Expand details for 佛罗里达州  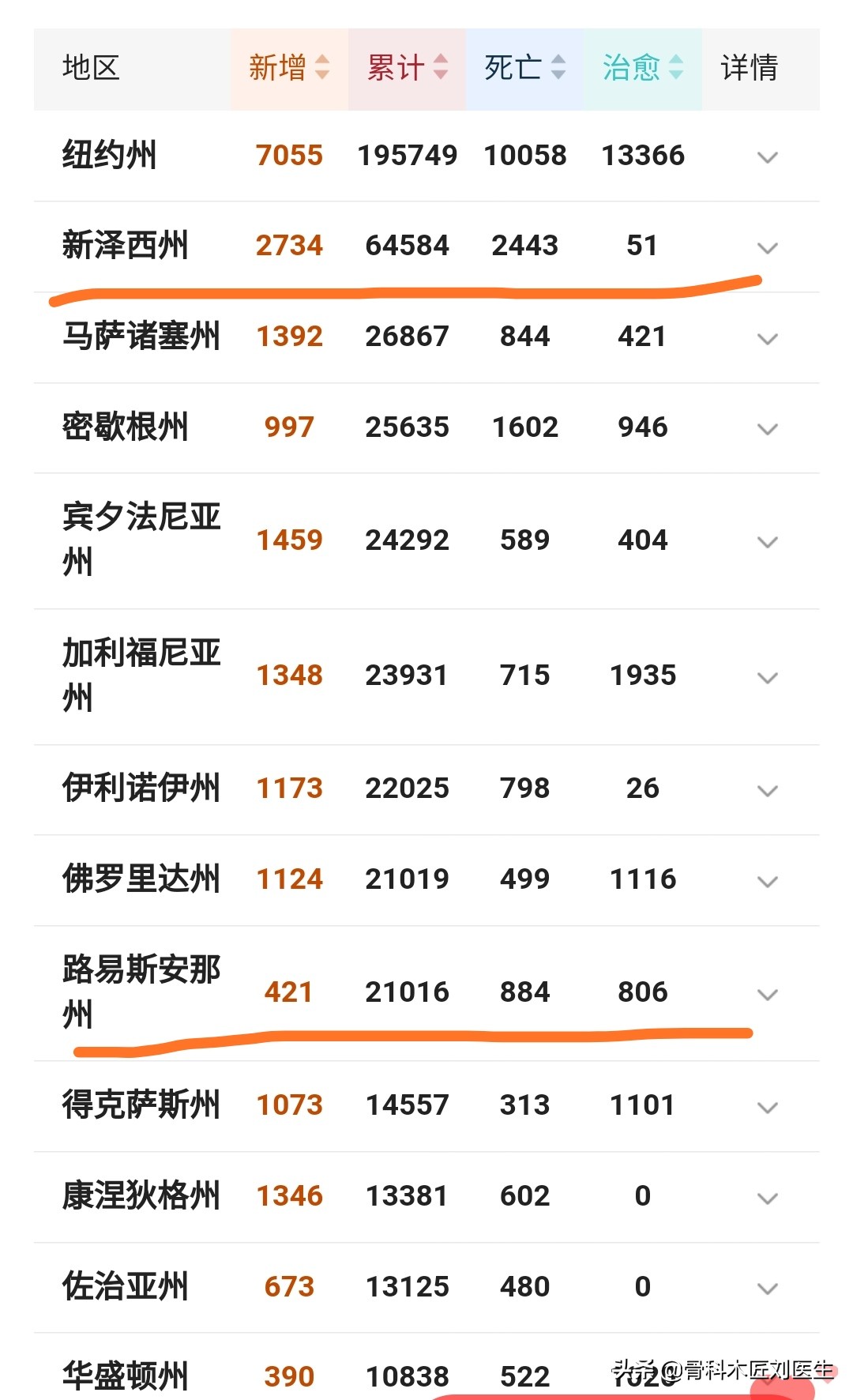(x=767, y=881)
